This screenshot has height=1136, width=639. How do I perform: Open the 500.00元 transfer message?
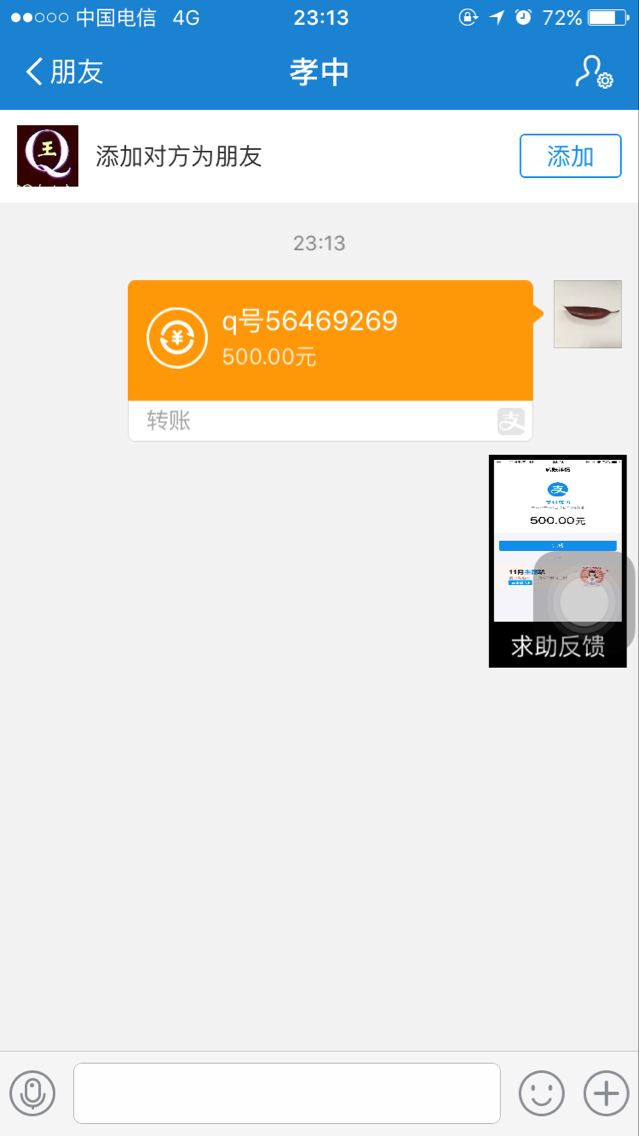(330, 341)
